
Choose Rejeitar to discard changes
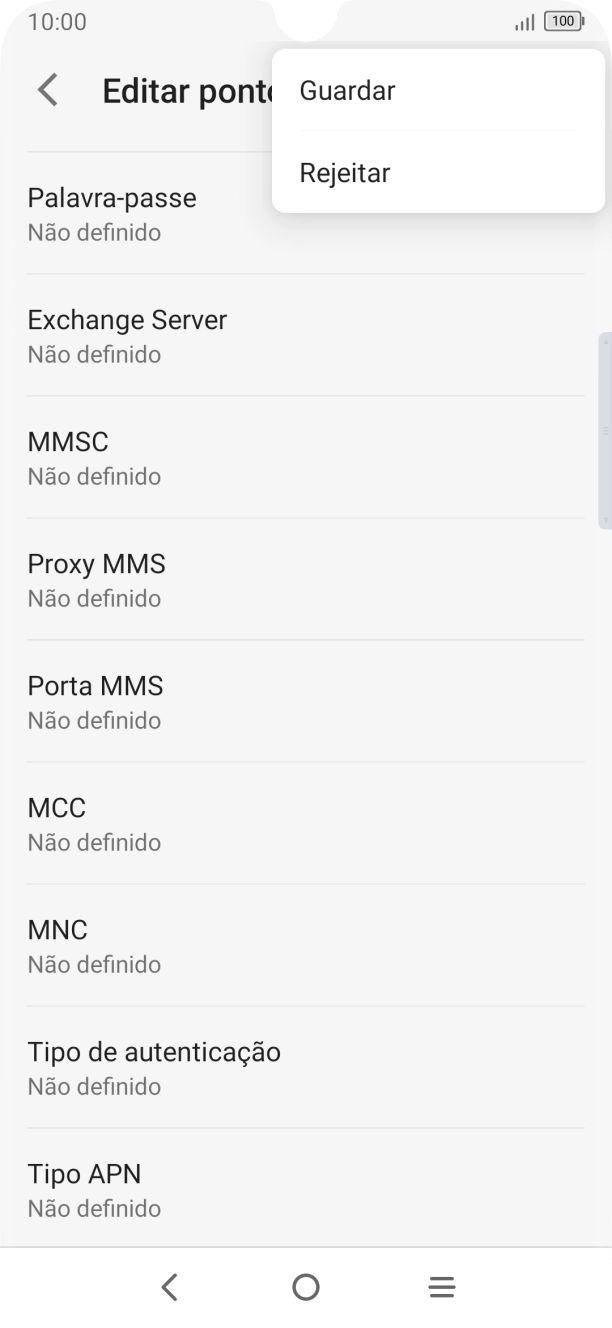coord(345,173)
